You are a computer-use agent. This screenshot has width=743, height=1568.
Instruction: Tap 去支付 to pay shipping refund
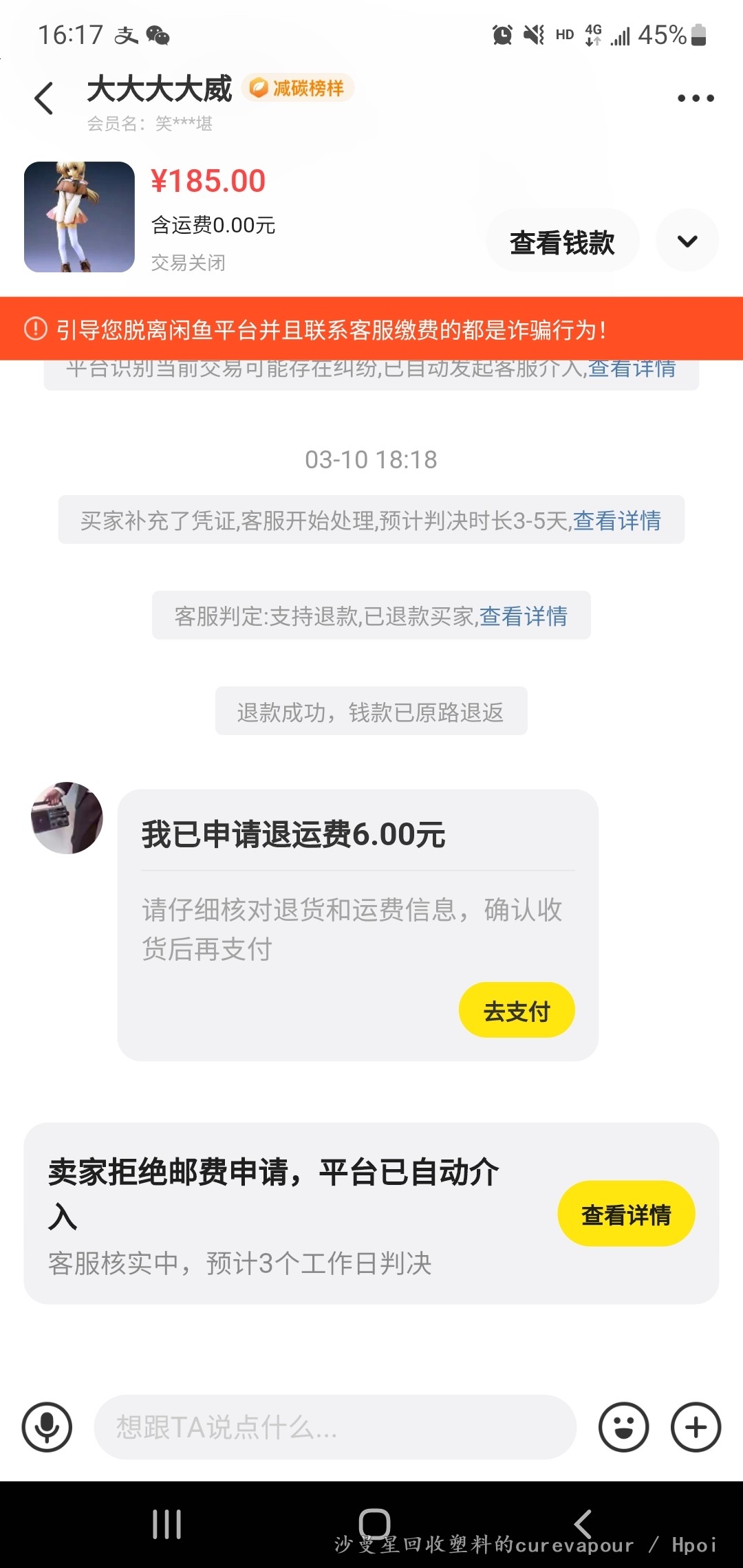click(x=516, y=1010)
